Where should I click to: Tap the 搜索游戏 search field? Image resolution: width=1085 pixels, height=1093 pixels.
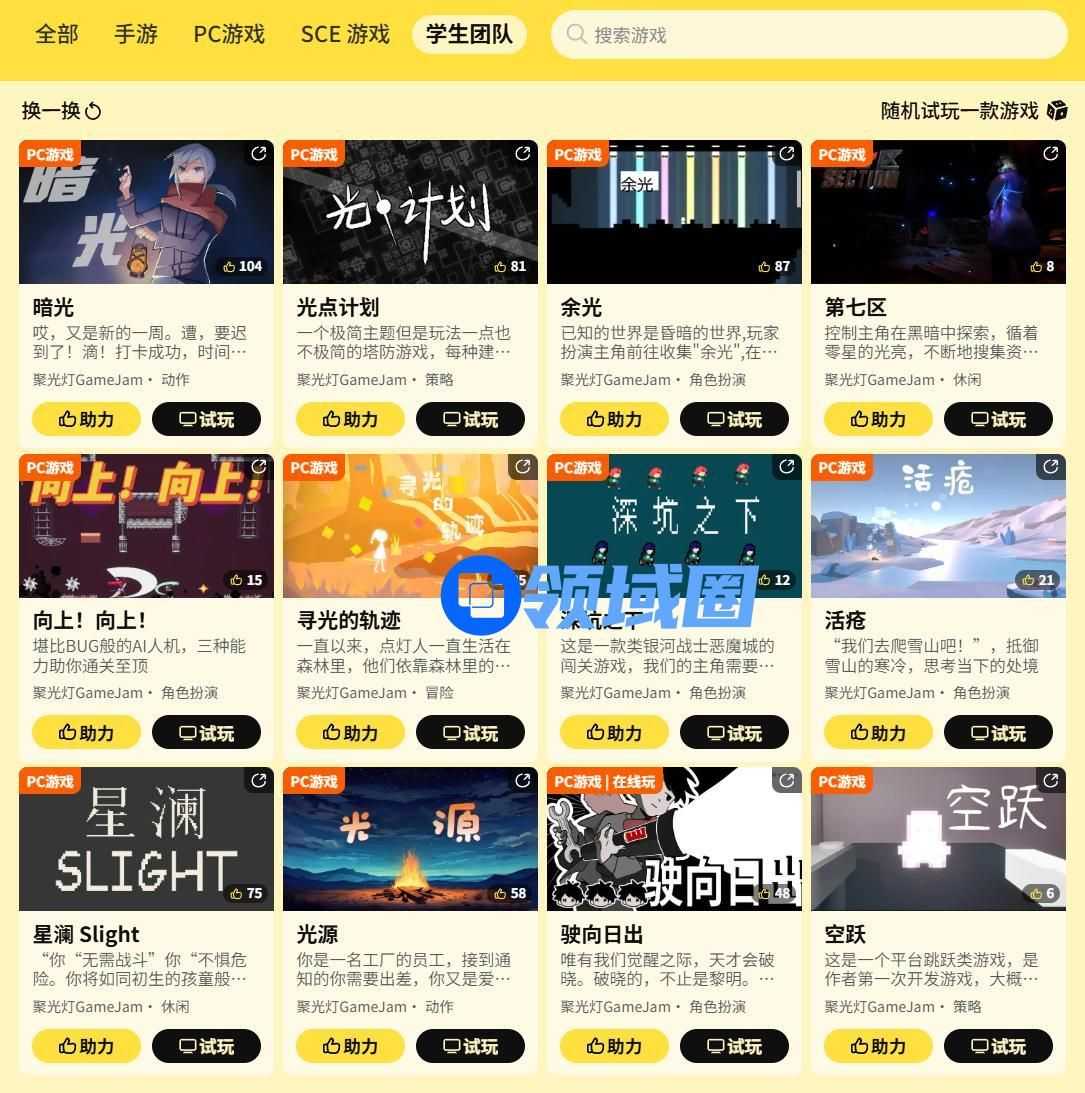[810, 35]
